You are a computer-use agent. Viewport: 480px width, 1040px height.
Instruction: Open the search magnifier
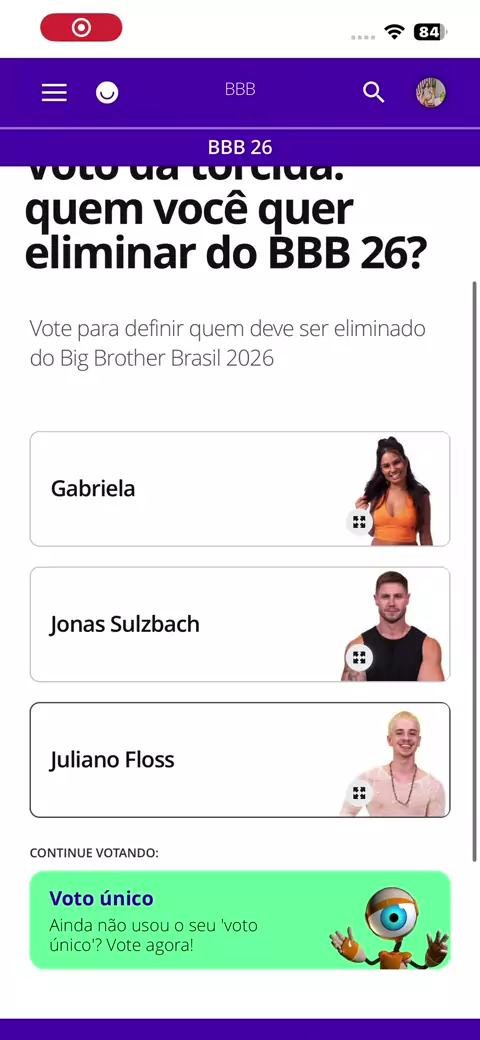pyautogui.click(x=374, y=93)
